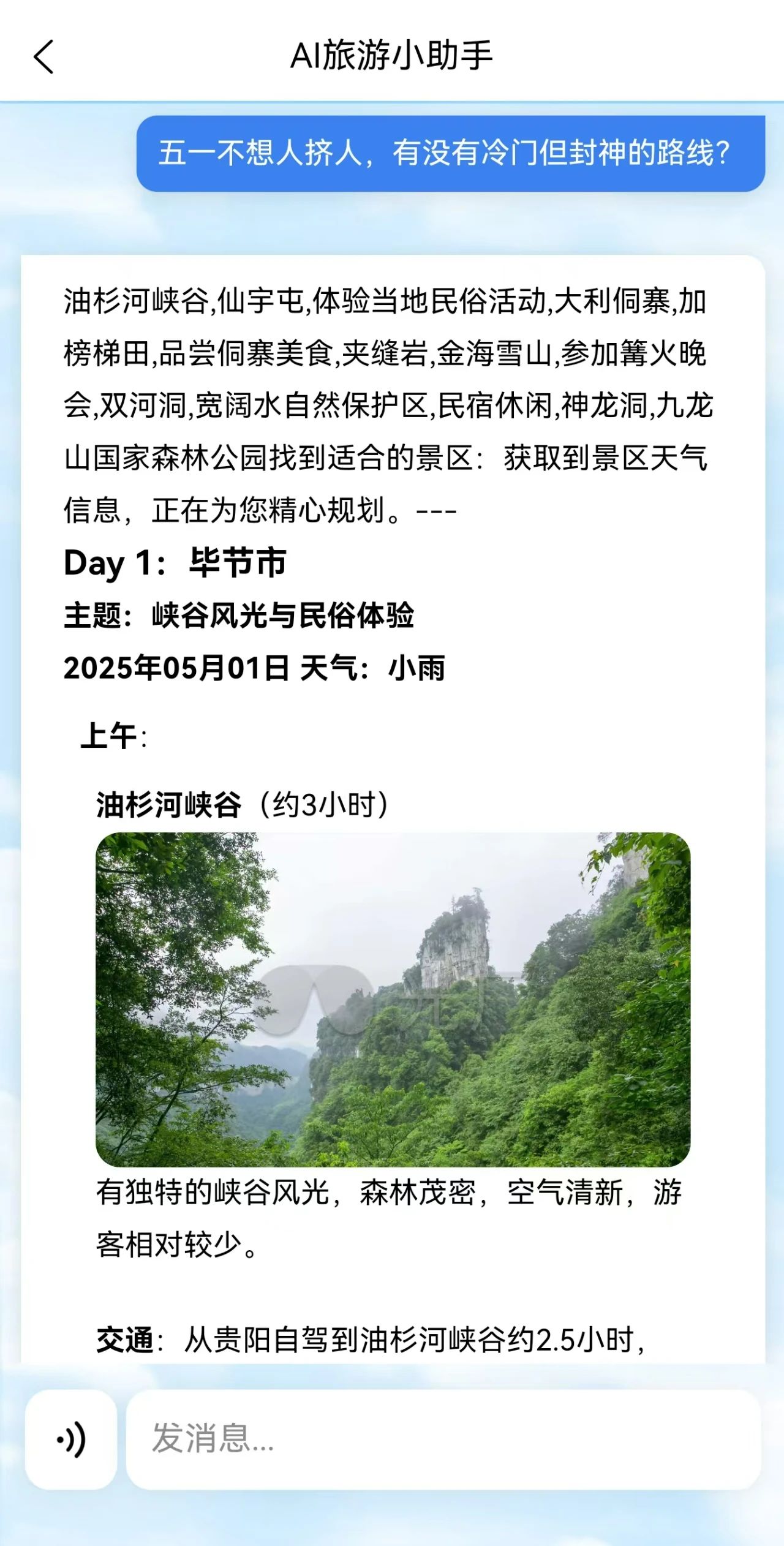
Task: Go back from AI旅游小助手 chat
Action: coord(43,57)
